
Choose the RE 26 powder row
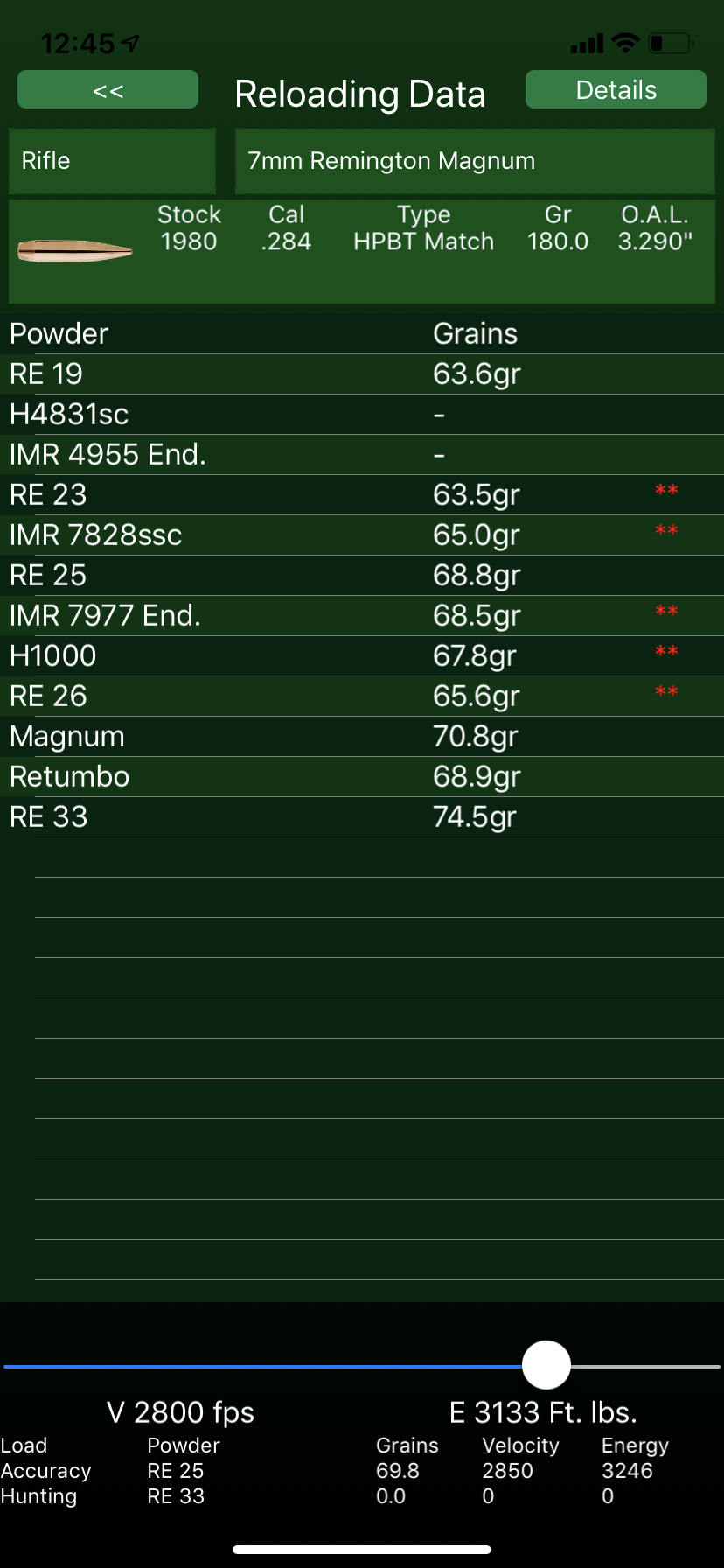[362, 696]
